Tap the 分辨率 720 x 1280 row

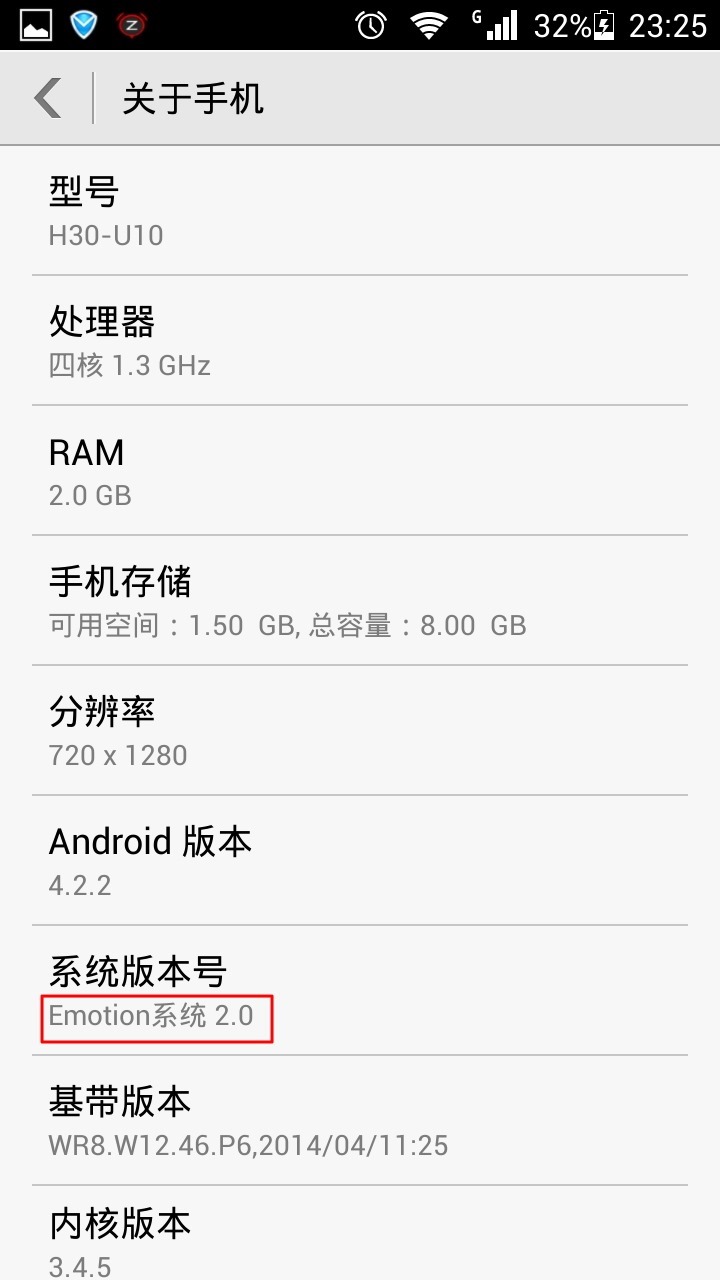click(360, 730)
